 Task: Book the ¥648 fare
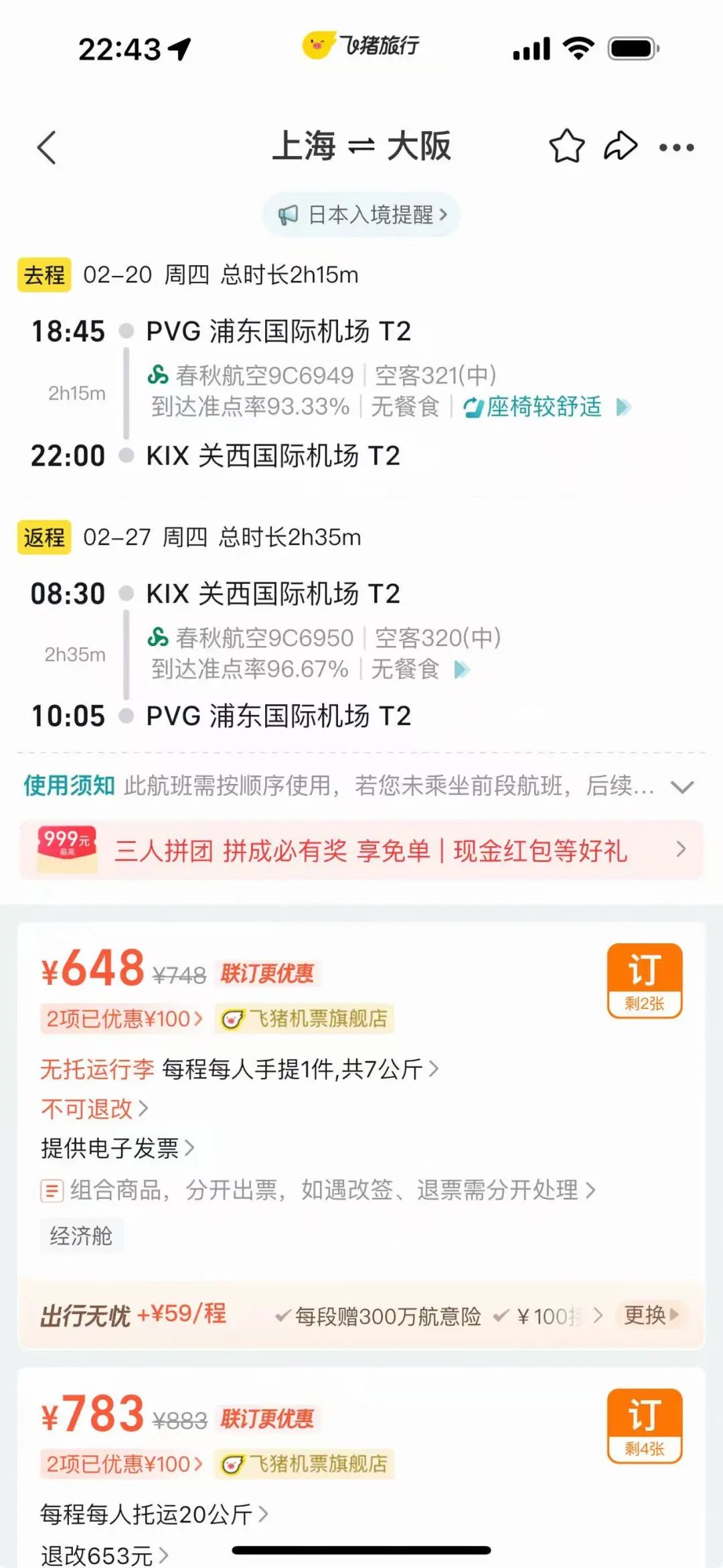(x=644, y=979)
